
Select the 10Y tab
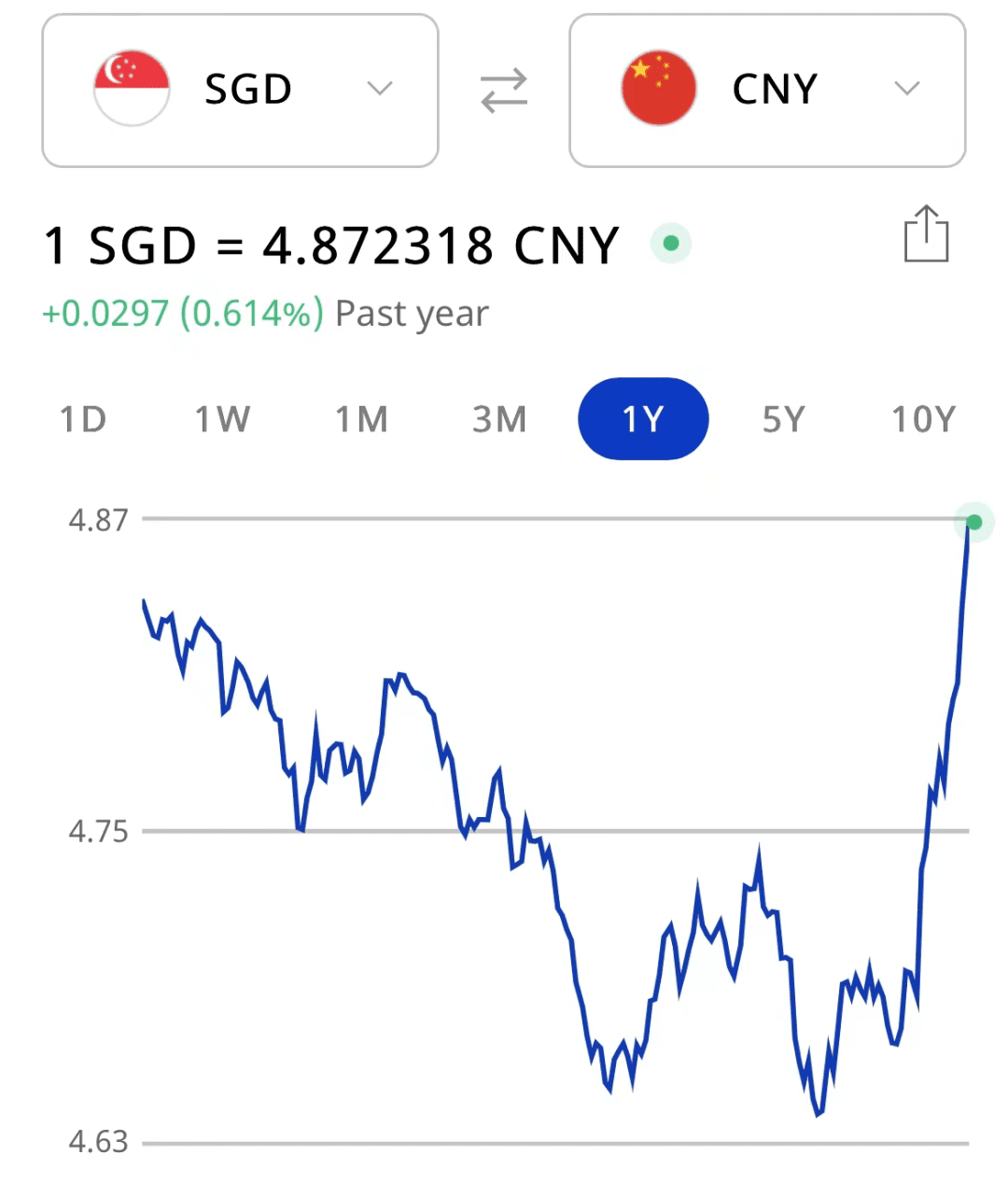(923, 419)
